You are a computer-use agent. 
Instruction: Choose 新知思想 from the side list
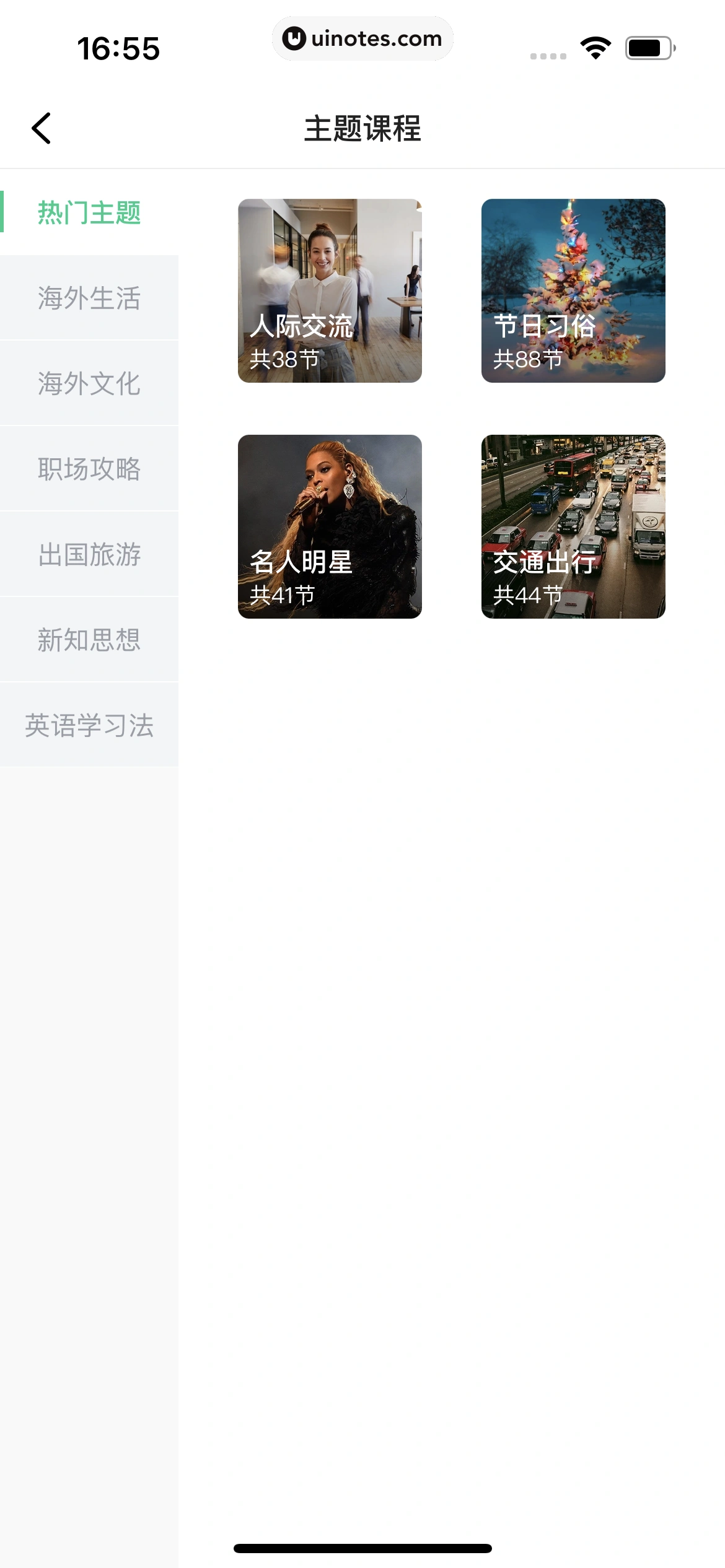pos(89,639)
